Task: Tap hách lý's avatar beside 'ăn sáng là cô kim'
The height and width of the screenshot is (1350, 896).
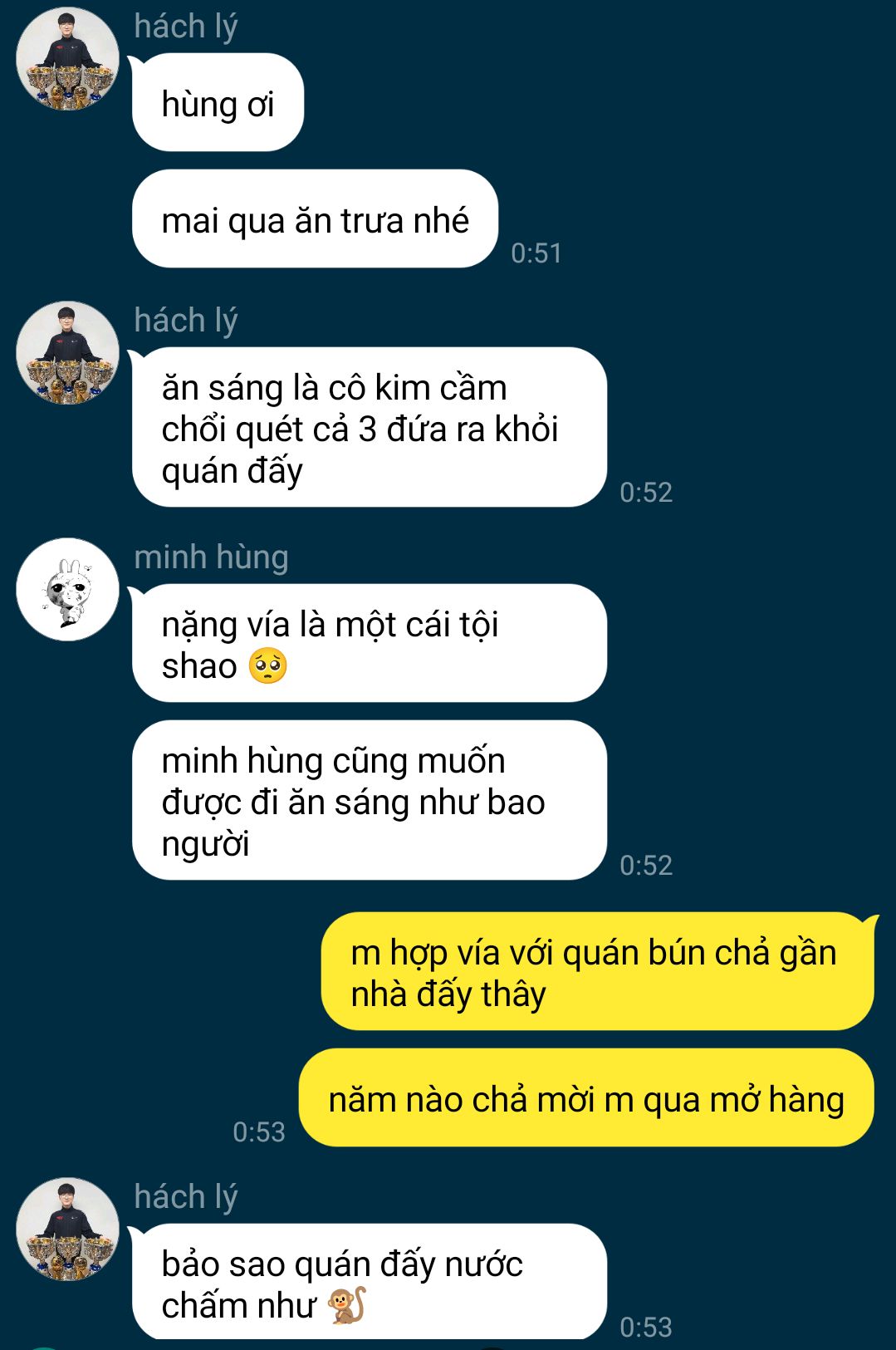Action: pos(67,353)
